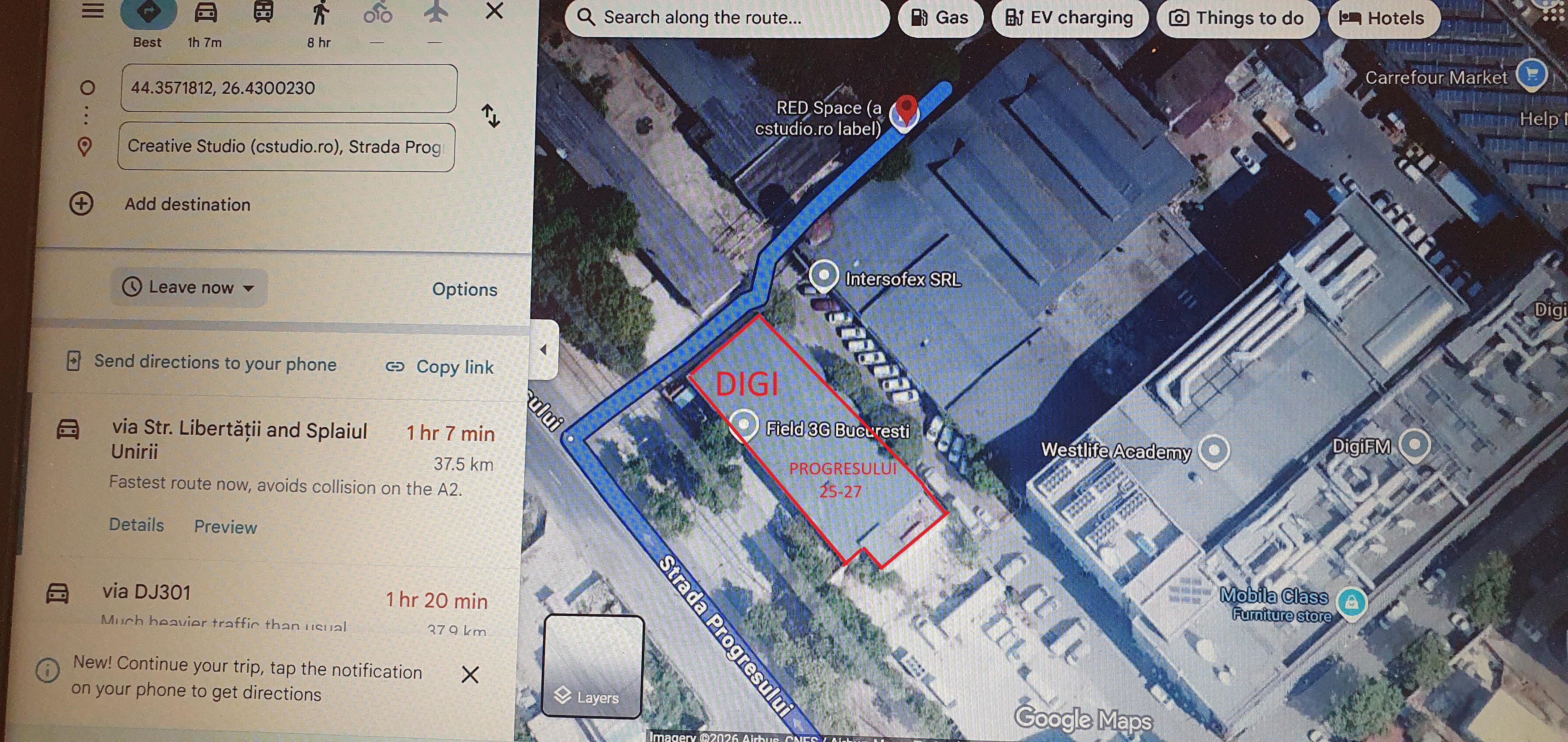Close the directions panel
This screenshot has width=1568, height=742.
point(494,11)
